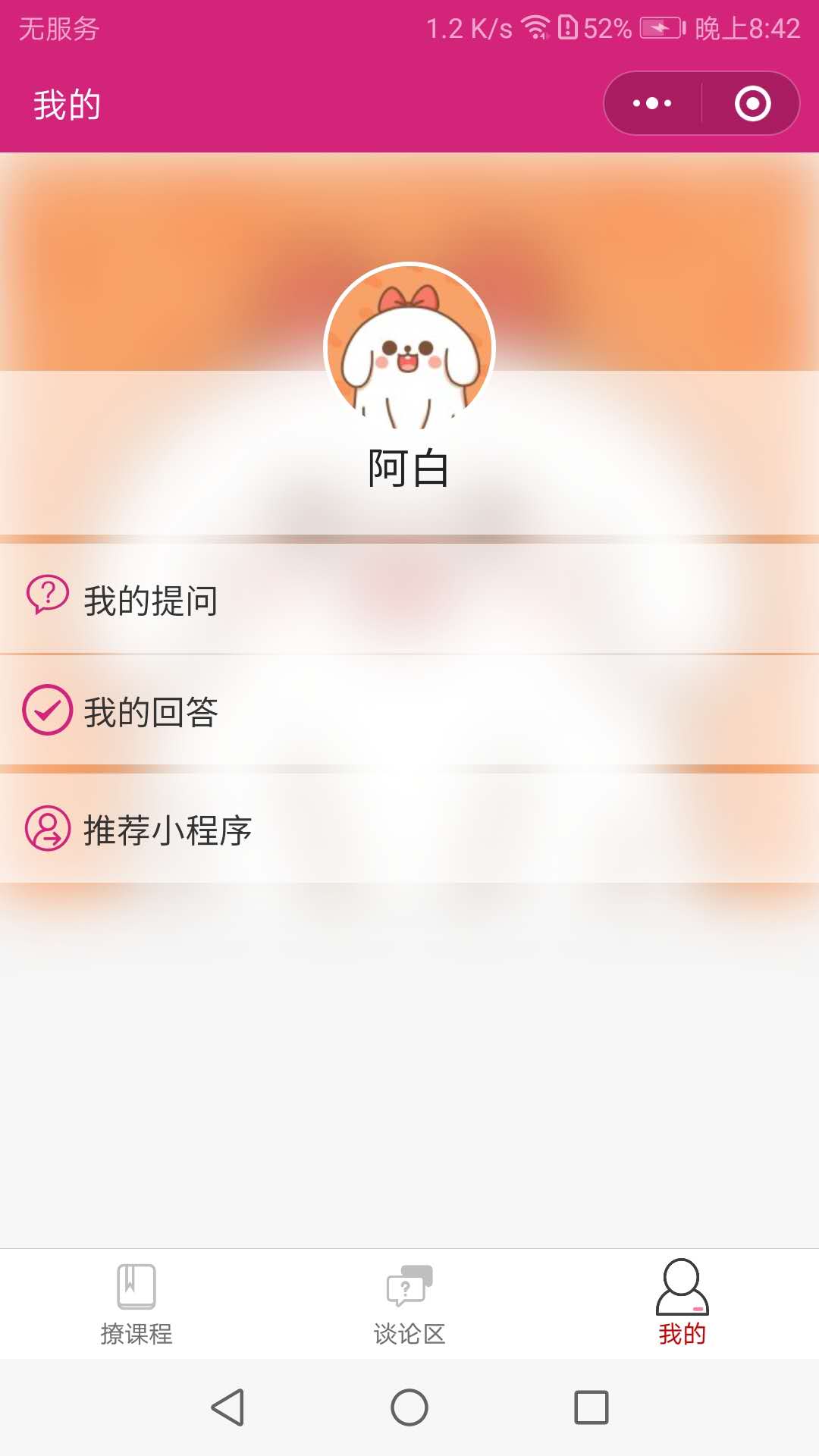Expand the 推荐小程序 list row

pyautogui.click(x=409, y=830)
